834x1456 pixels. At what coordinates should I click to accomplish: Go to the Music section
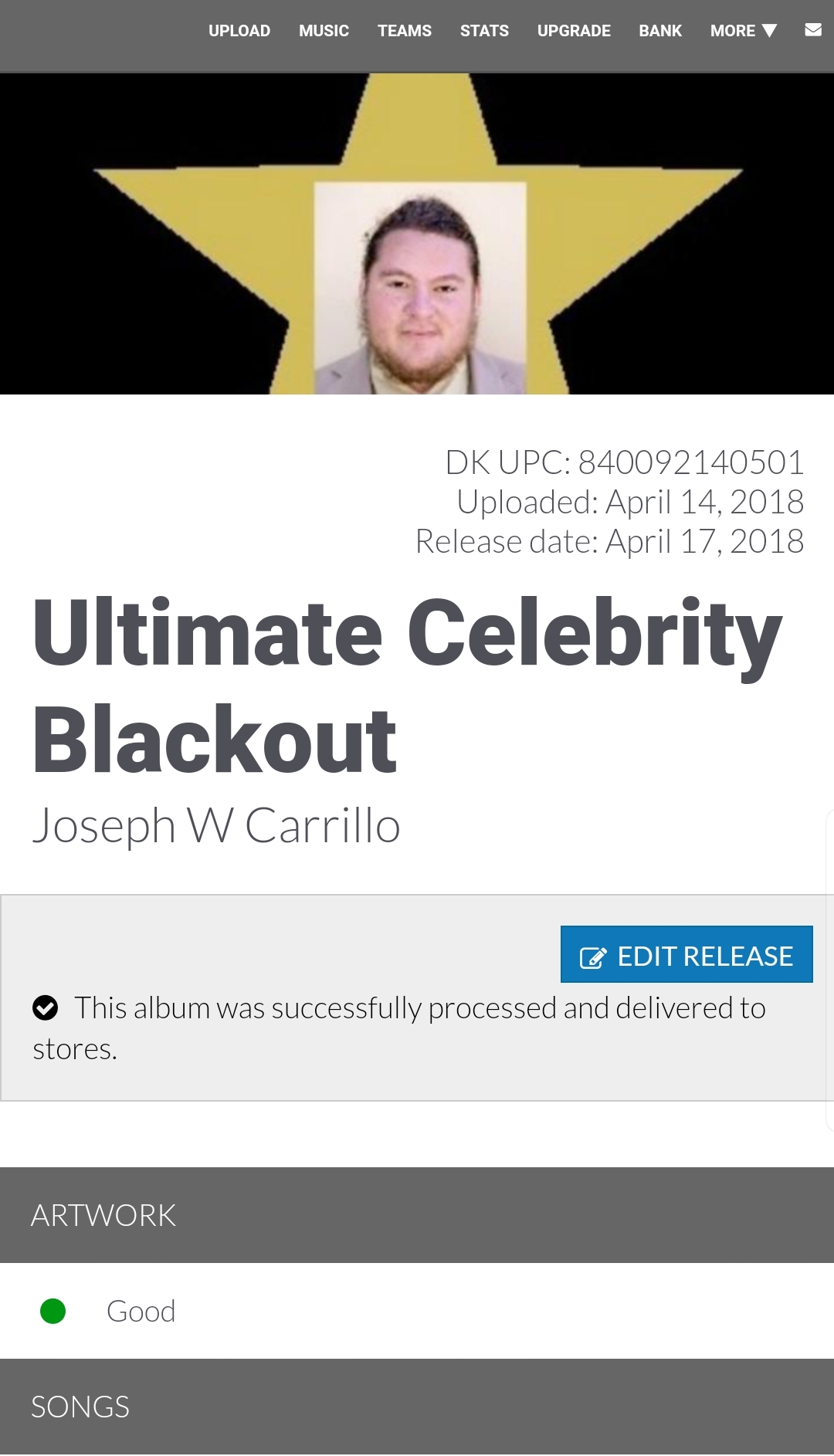point(324,31)
